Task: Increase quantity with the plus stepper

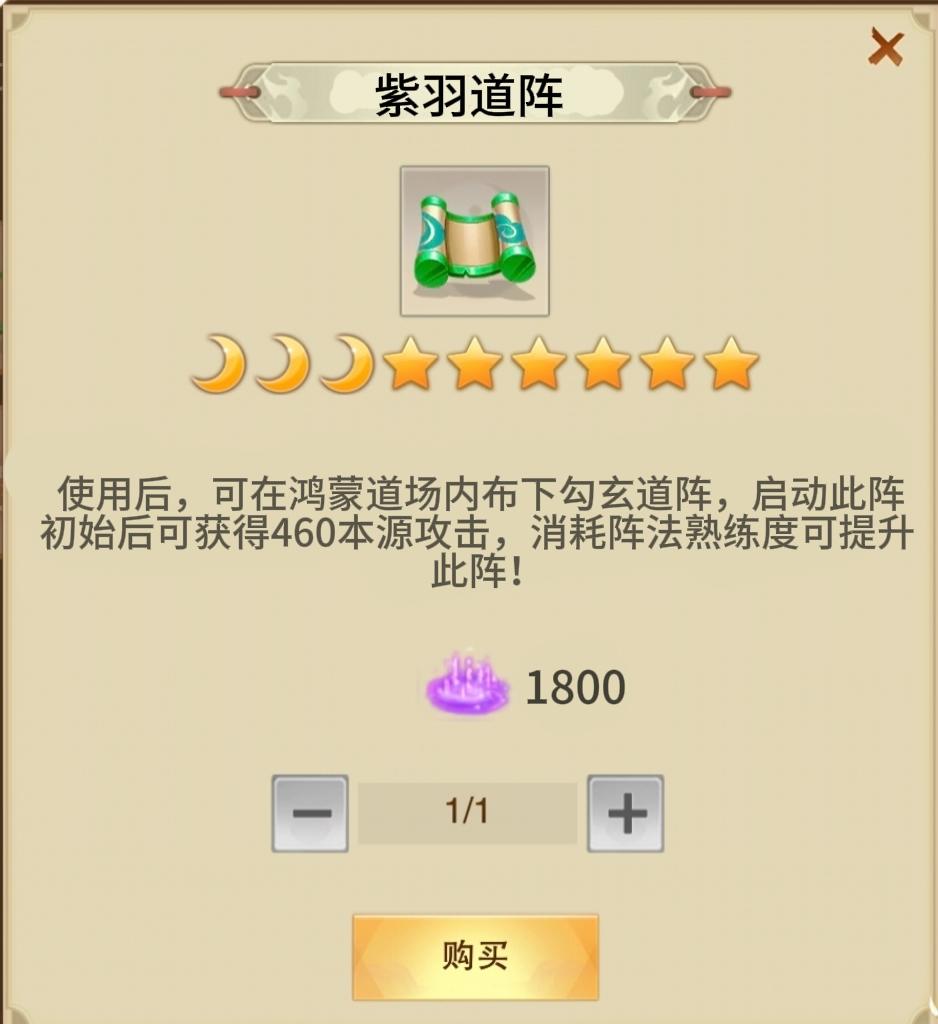Action: pos(626,815)
